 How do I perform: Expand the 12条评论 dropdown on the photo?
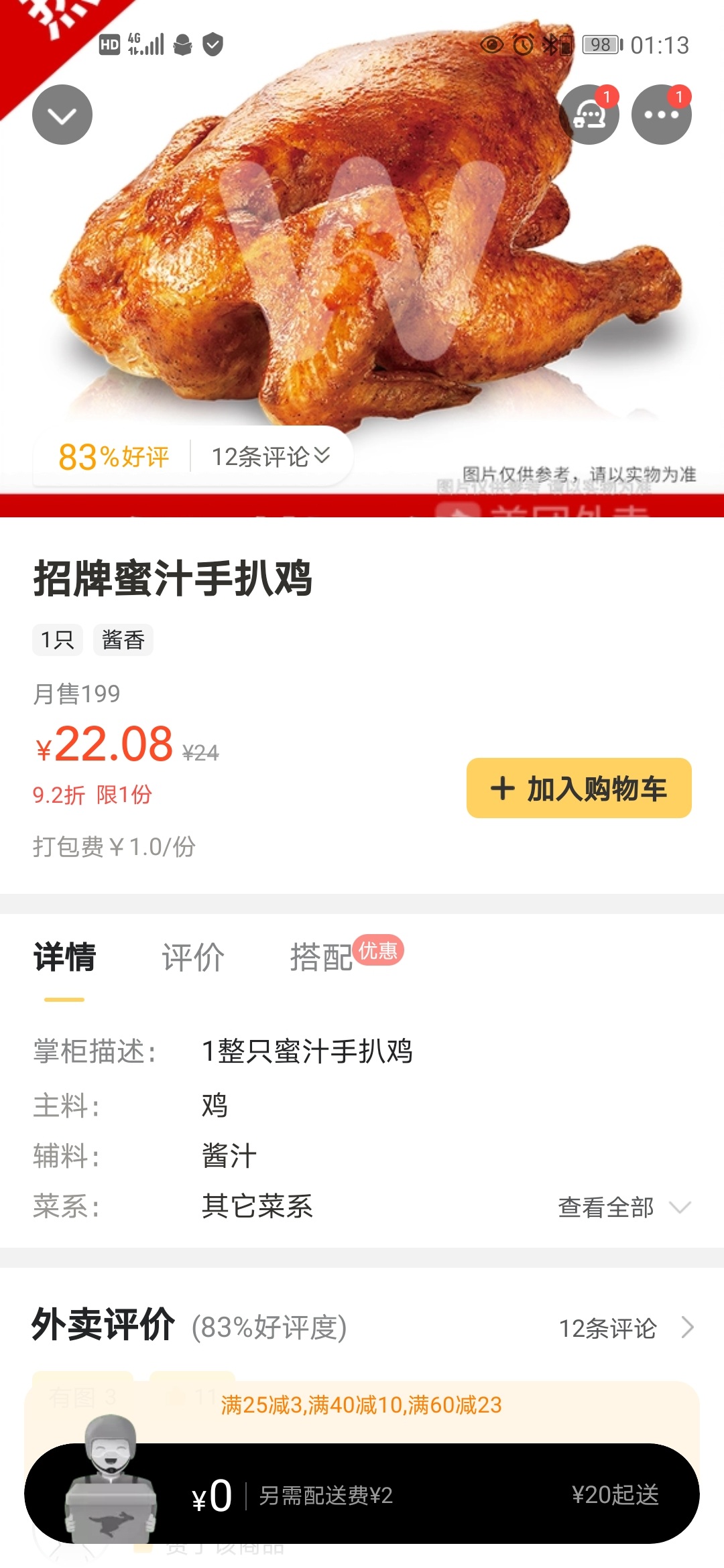coord(271,457)
